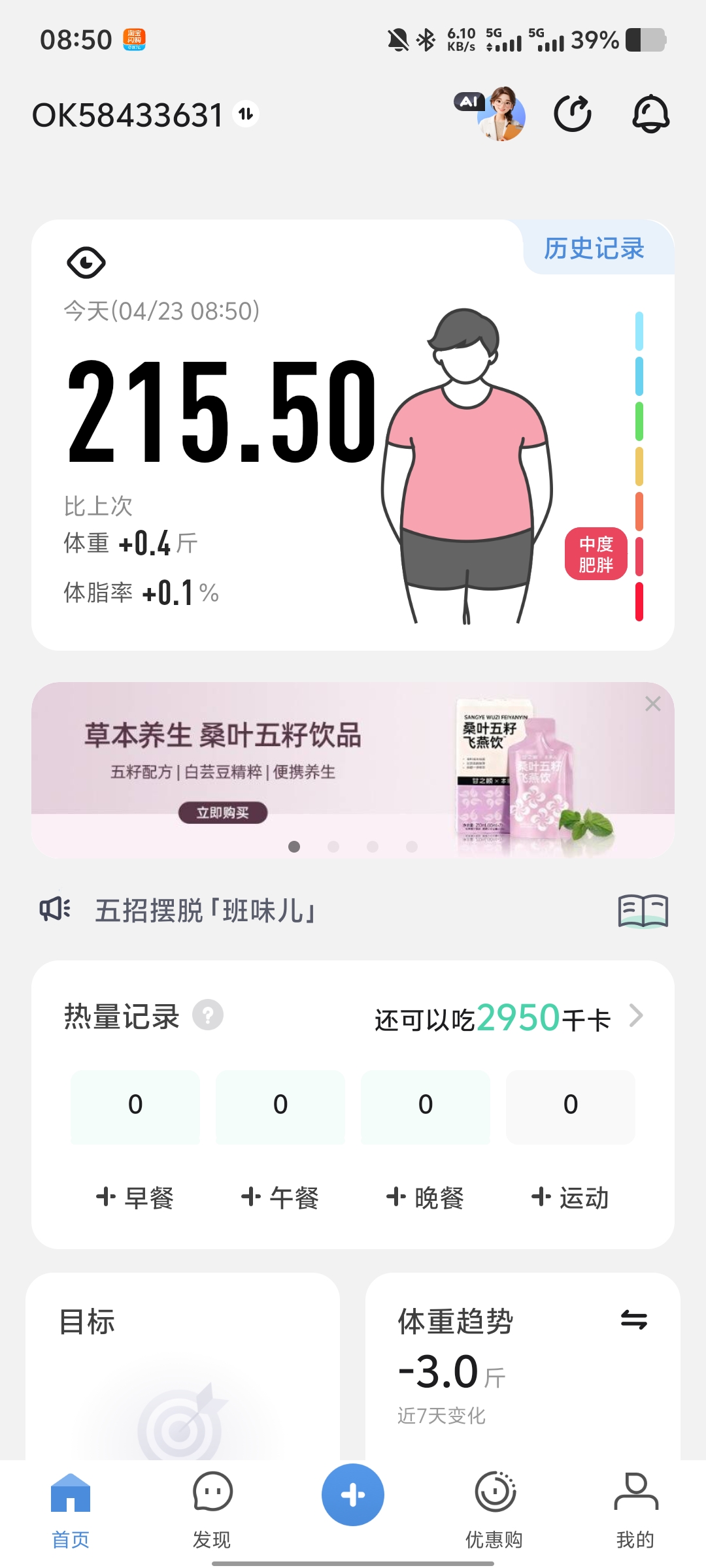The image size is (706, 1568).
Task: Switch to the 发现 tab
Action: coord(212,1509)
